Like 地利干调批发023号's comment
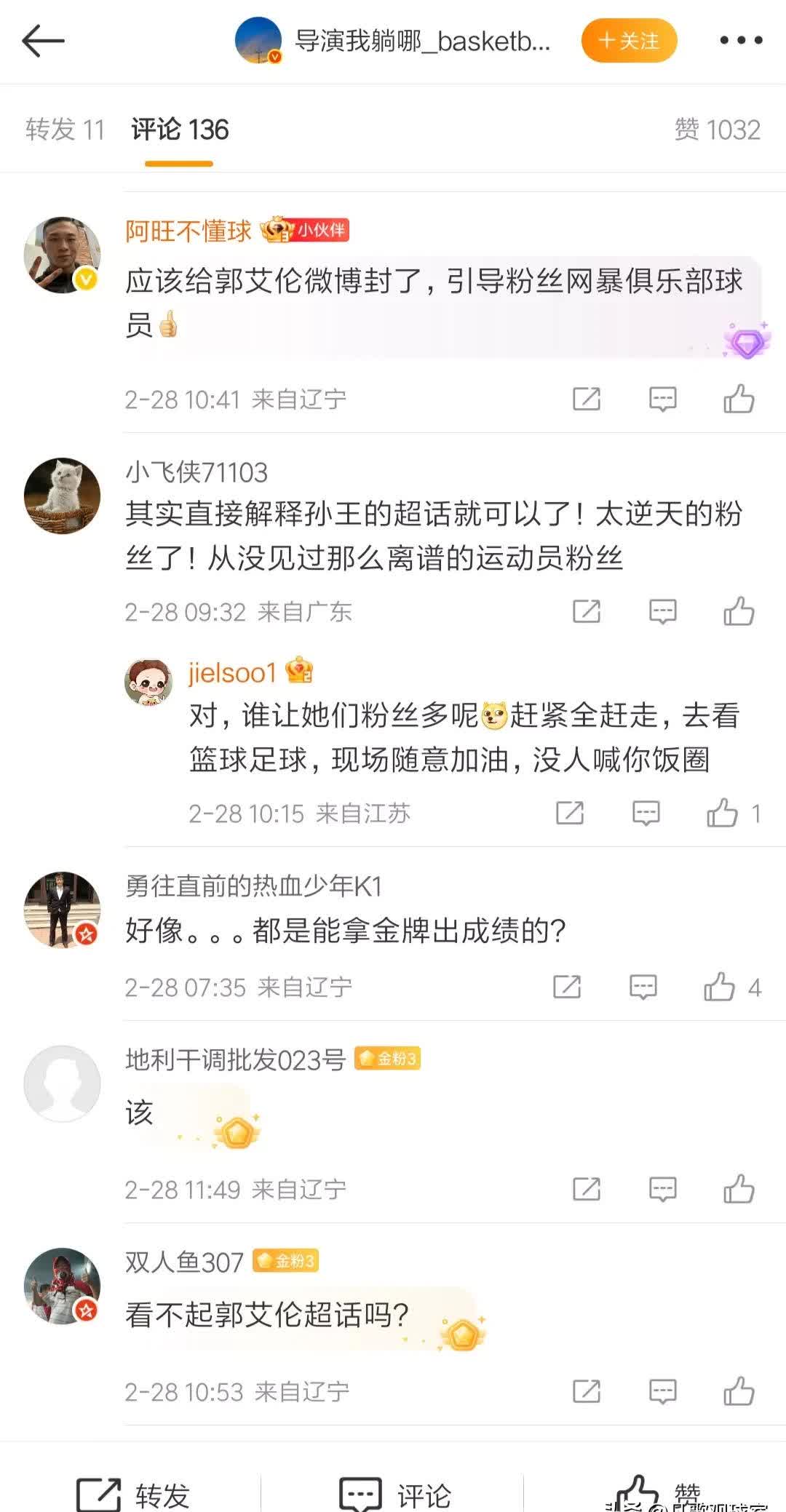The image size is (786, 1512). 739,1189
